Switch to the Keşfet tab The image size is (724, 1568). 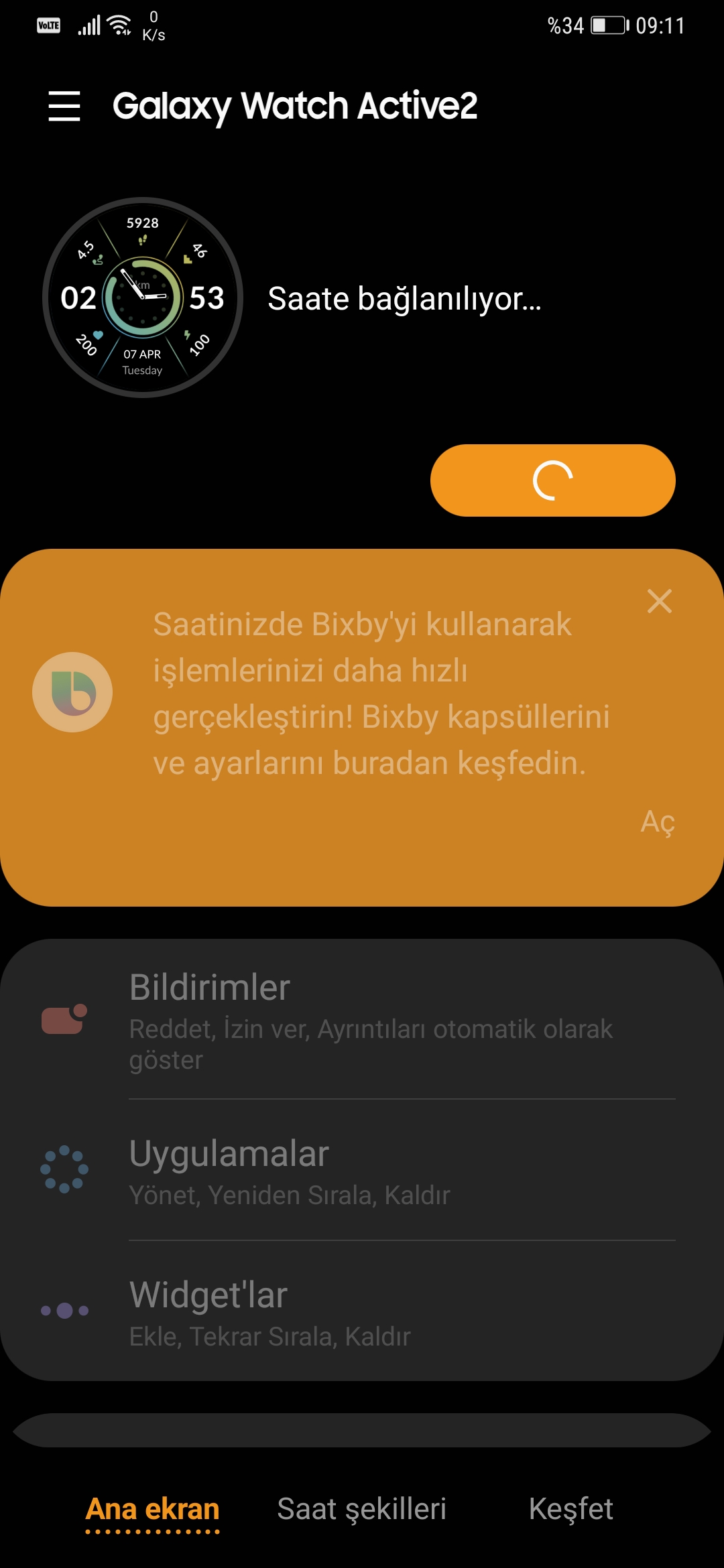(571, 1509)
